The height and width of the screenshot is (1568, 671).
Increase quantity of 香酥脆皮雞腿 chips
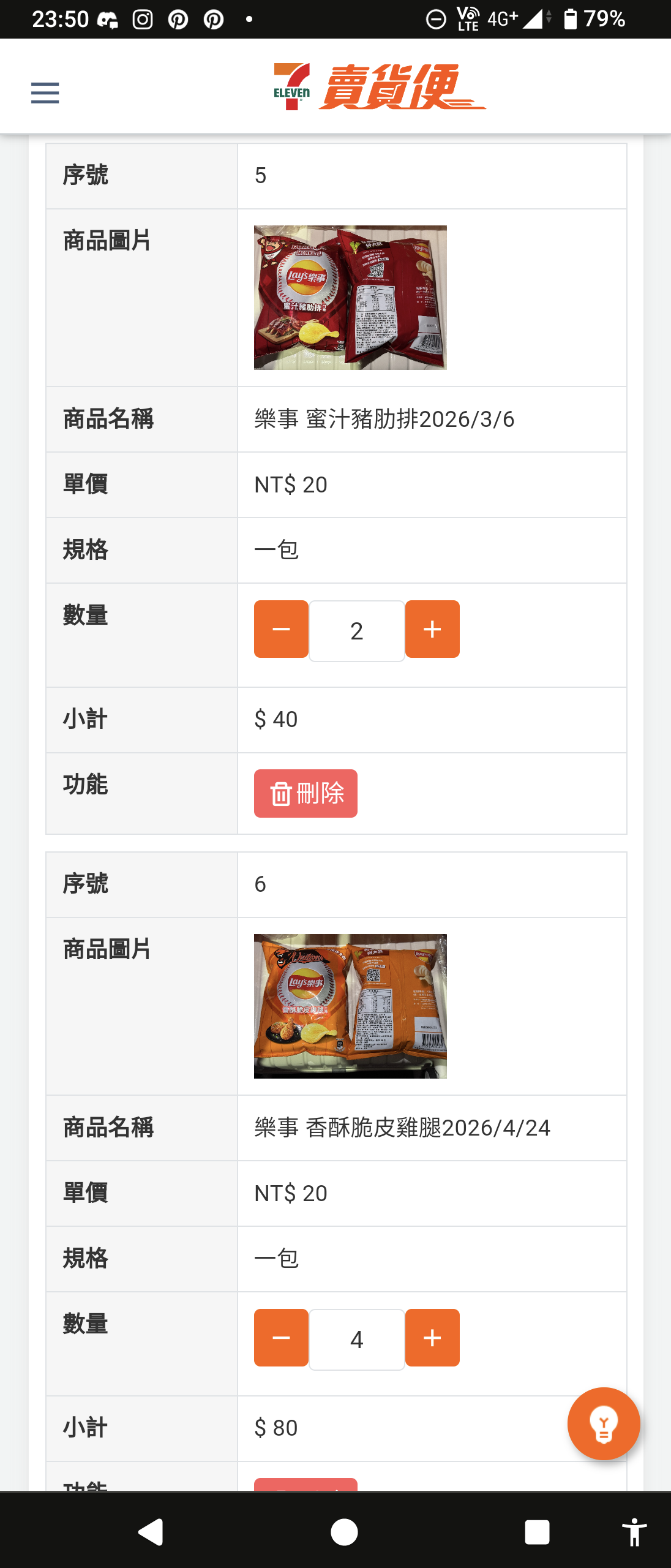(432, 1338)
